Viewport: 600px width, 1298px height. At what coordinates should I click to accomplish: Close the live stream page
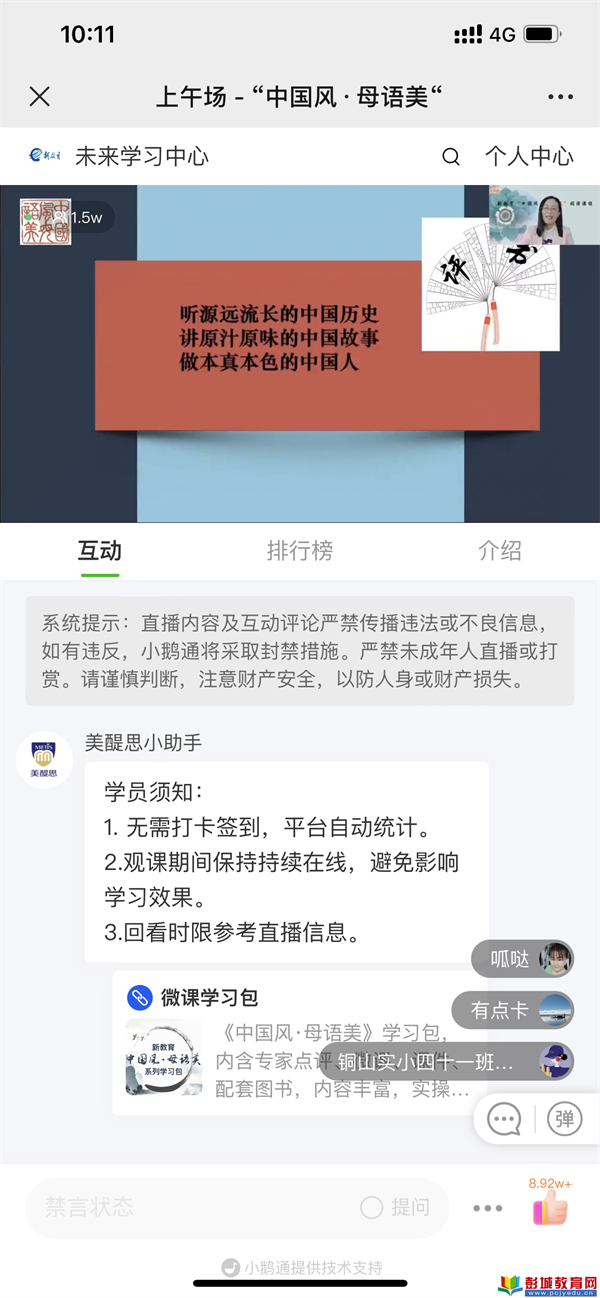[x=40, y=97]
